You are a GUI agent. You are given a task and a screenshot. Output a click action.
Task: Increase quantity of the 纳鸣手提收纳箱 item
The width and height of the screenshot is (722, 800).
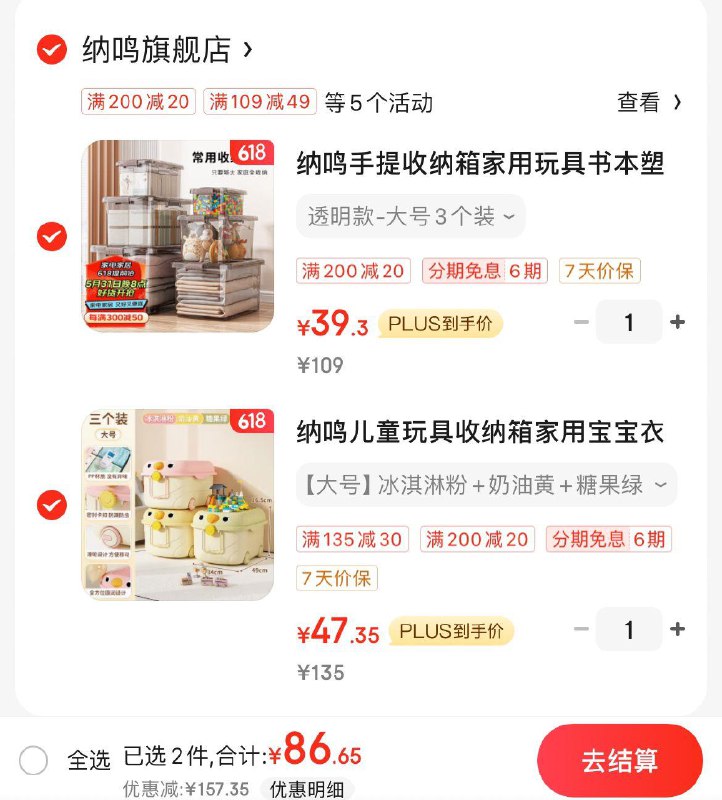coord(677,322)
